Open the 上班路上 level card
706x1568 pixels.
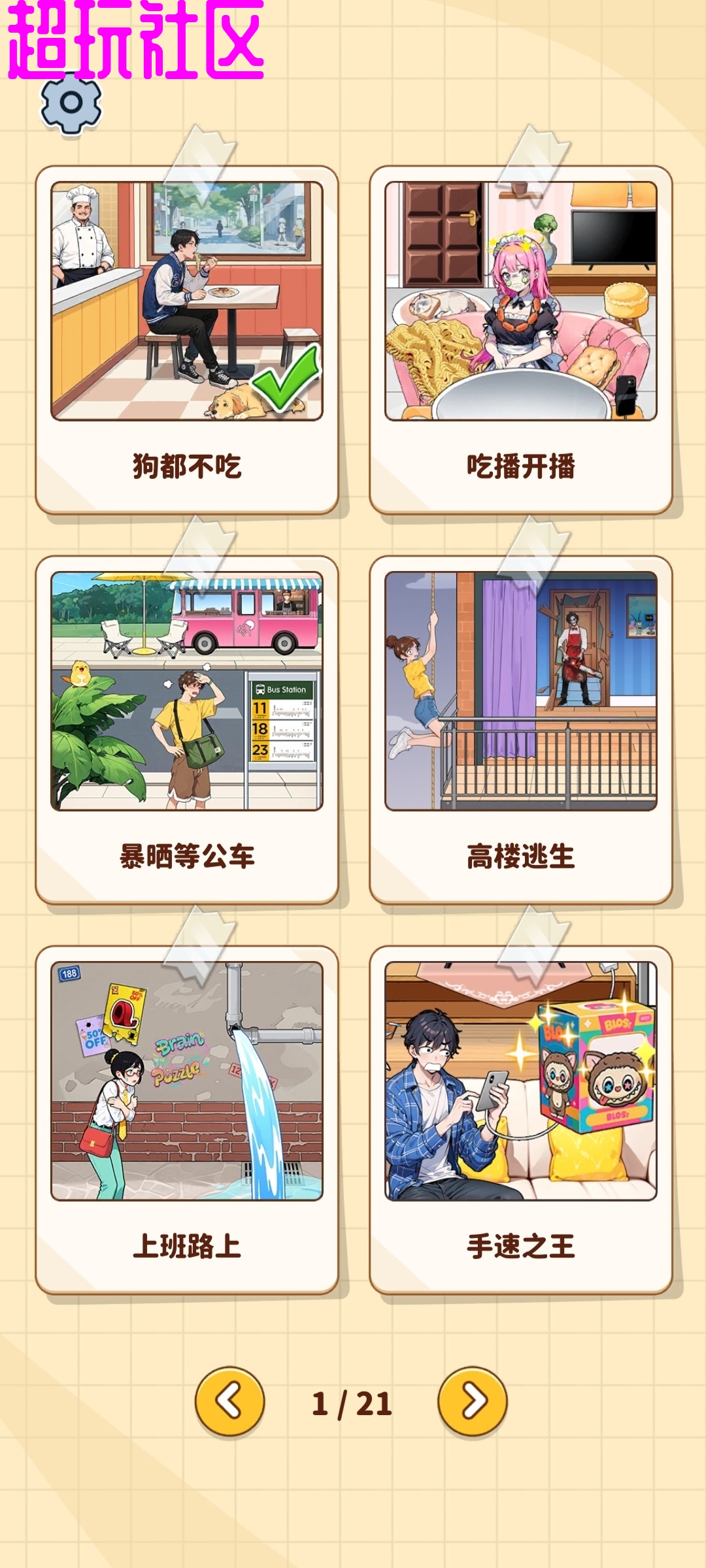(x=187, y=1120)
